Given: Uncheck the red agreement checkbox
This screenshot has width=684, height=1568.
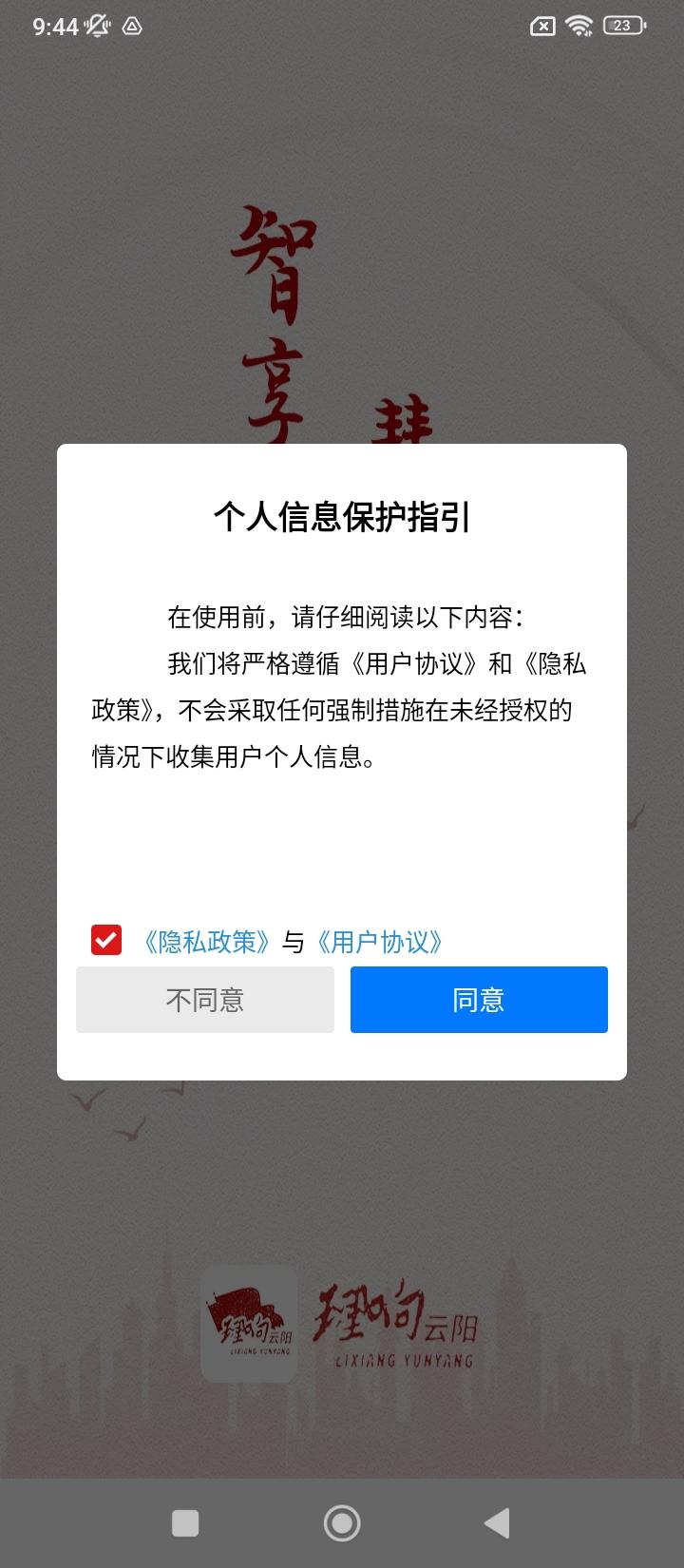Looking at the screenshot, I should tap(106, 941).
